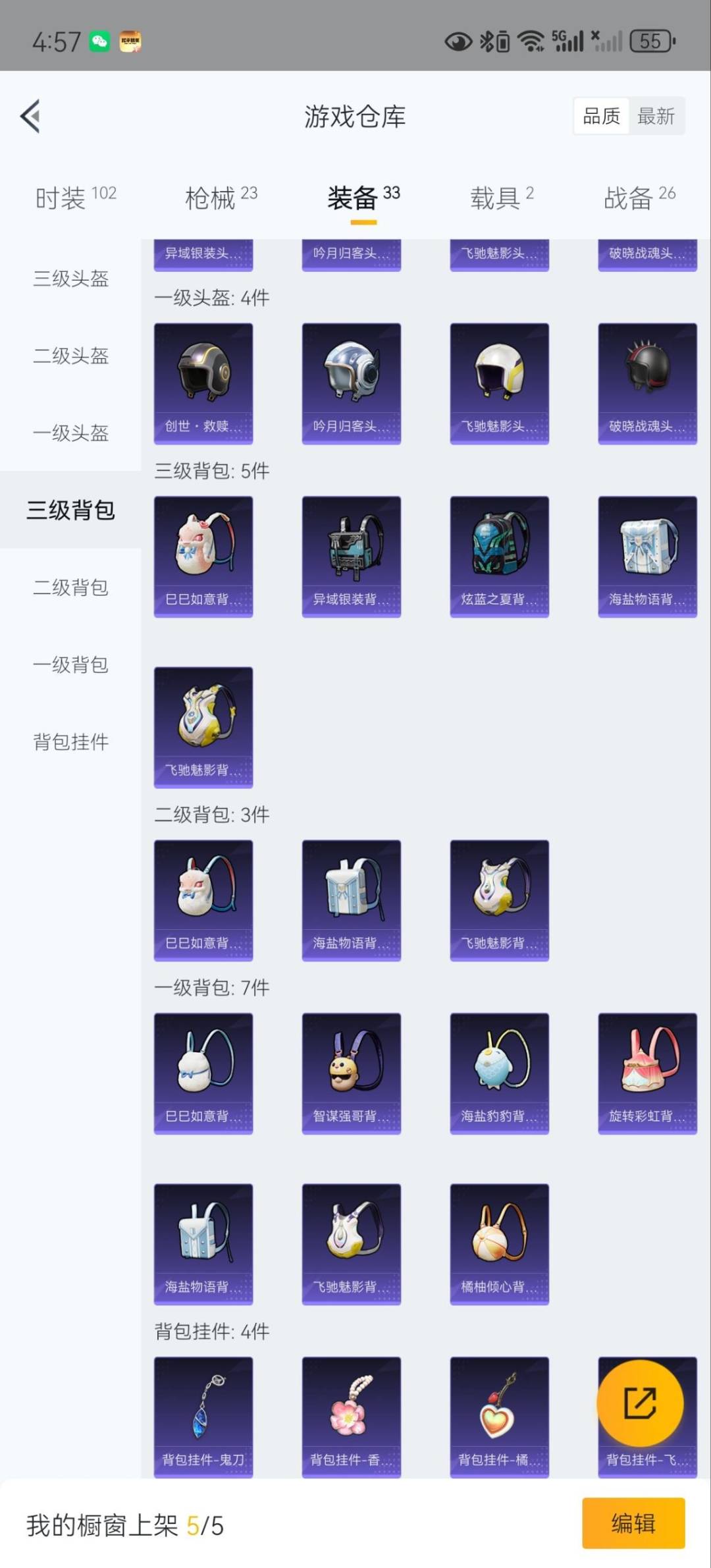Open the 战备 tab
Screen dimensions: 711x1568
tap(639, 197)
